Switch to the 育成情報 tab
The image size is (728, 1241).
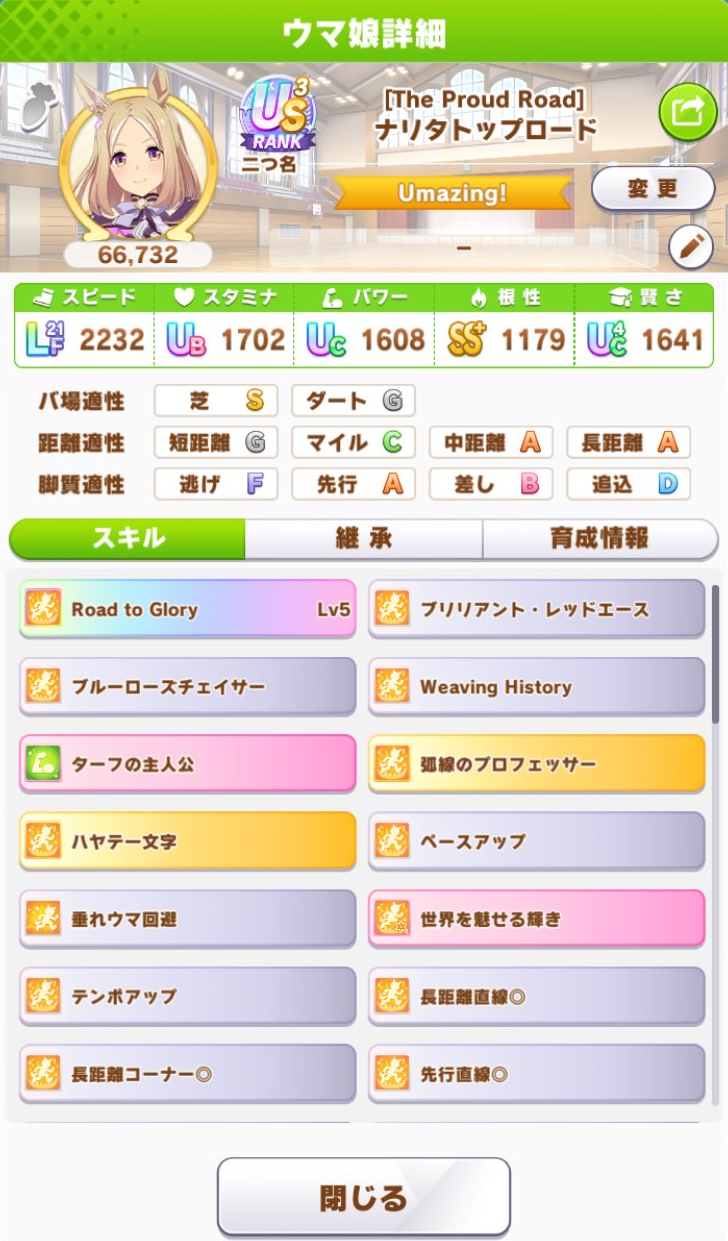tap(599, 539)
